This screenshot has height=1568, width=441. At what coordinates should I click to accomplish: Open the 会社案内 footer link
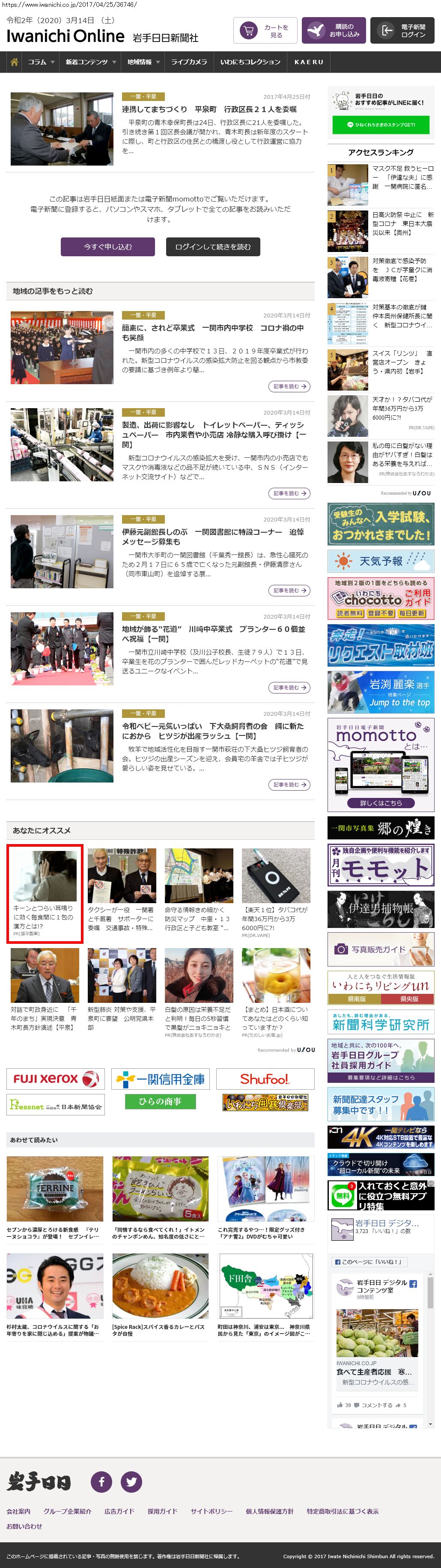18,1512
